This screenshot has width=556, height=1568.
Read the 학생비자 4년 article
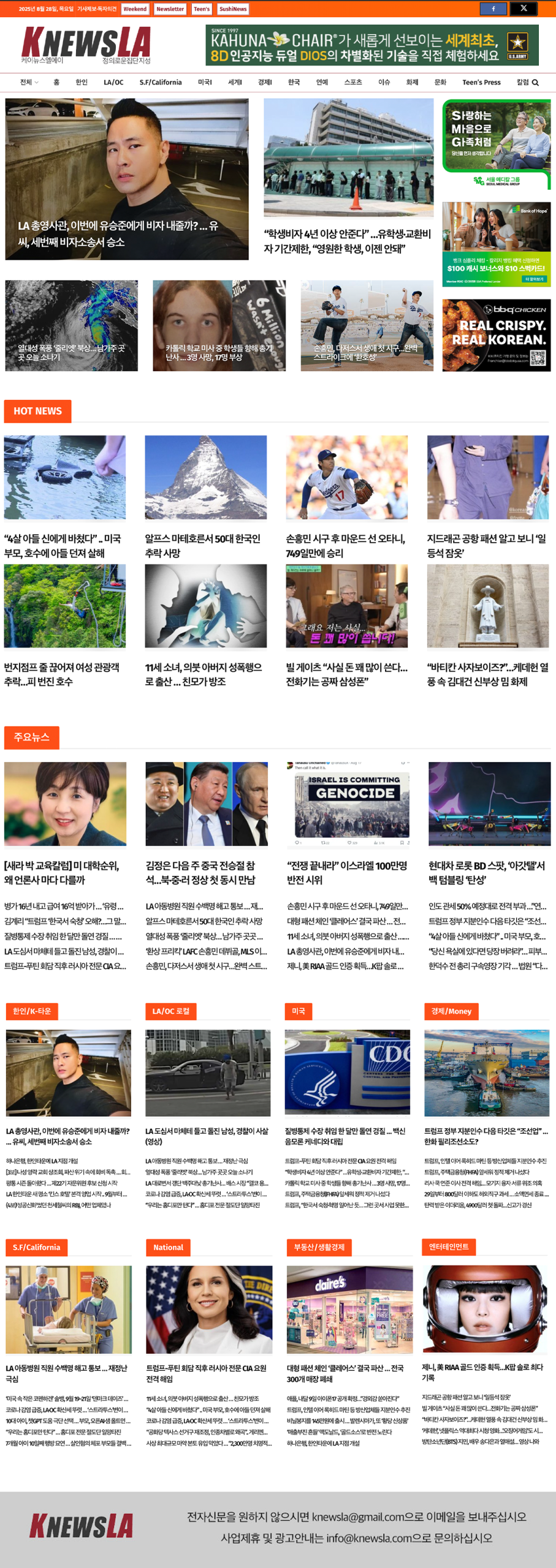347,241
